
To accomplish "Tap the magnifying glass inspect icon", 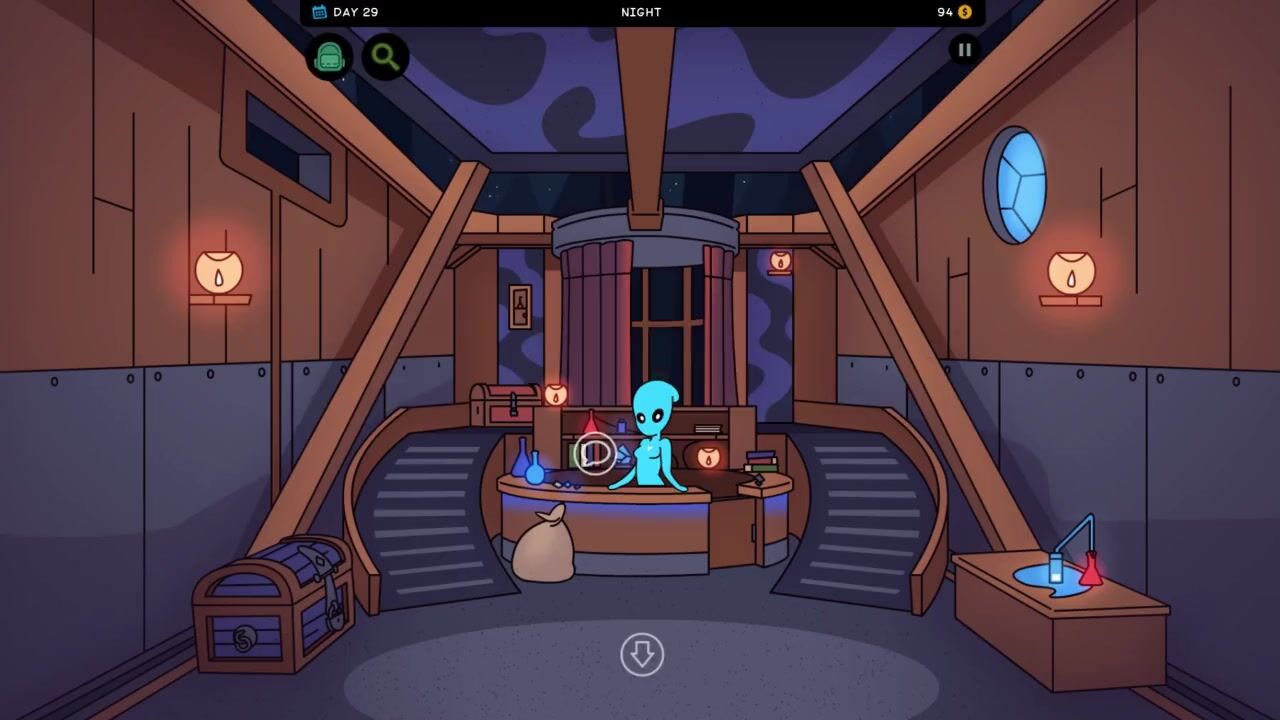I will tap(385, 57).
